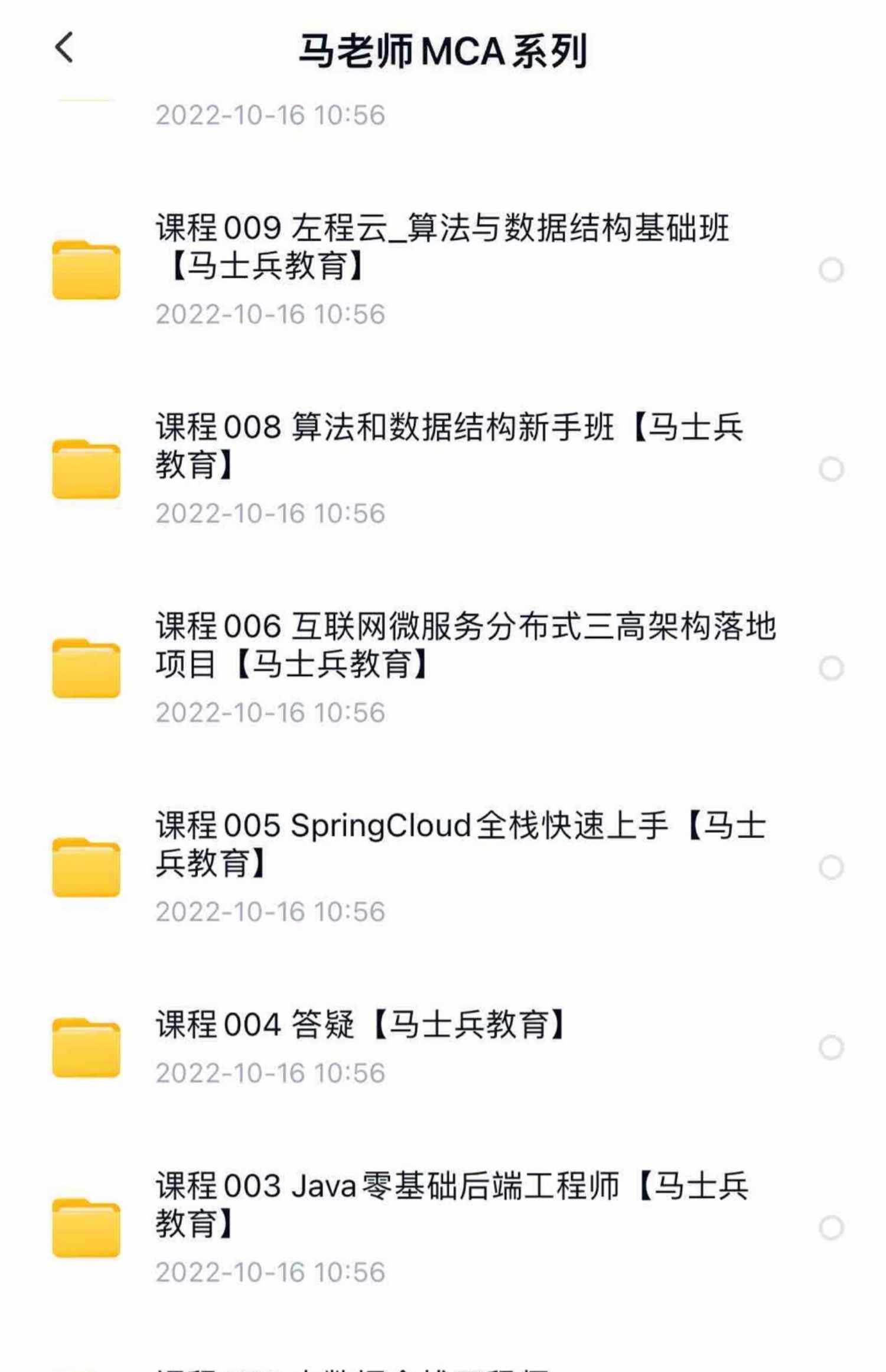The width and height of the screenshot is (886, 1372).
Task: Select the circle next to 课程 008
Action: tap(833, 467)
